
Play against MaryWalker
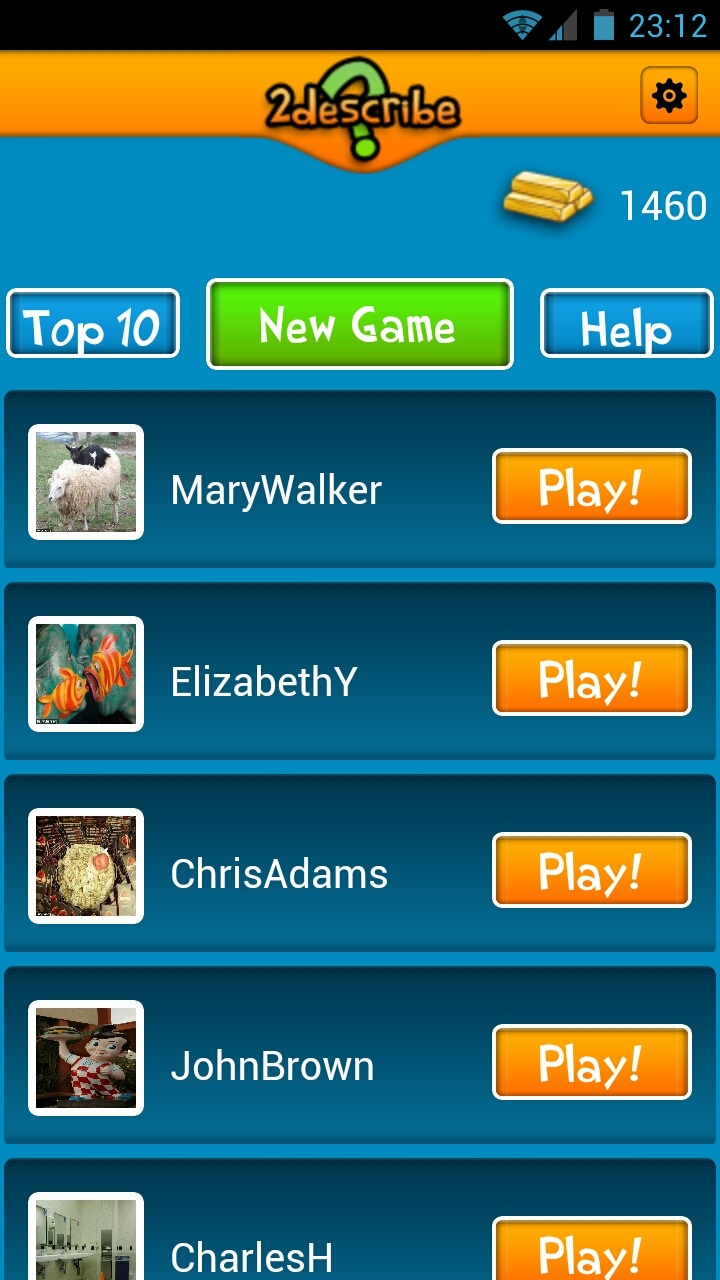[591, 486]
